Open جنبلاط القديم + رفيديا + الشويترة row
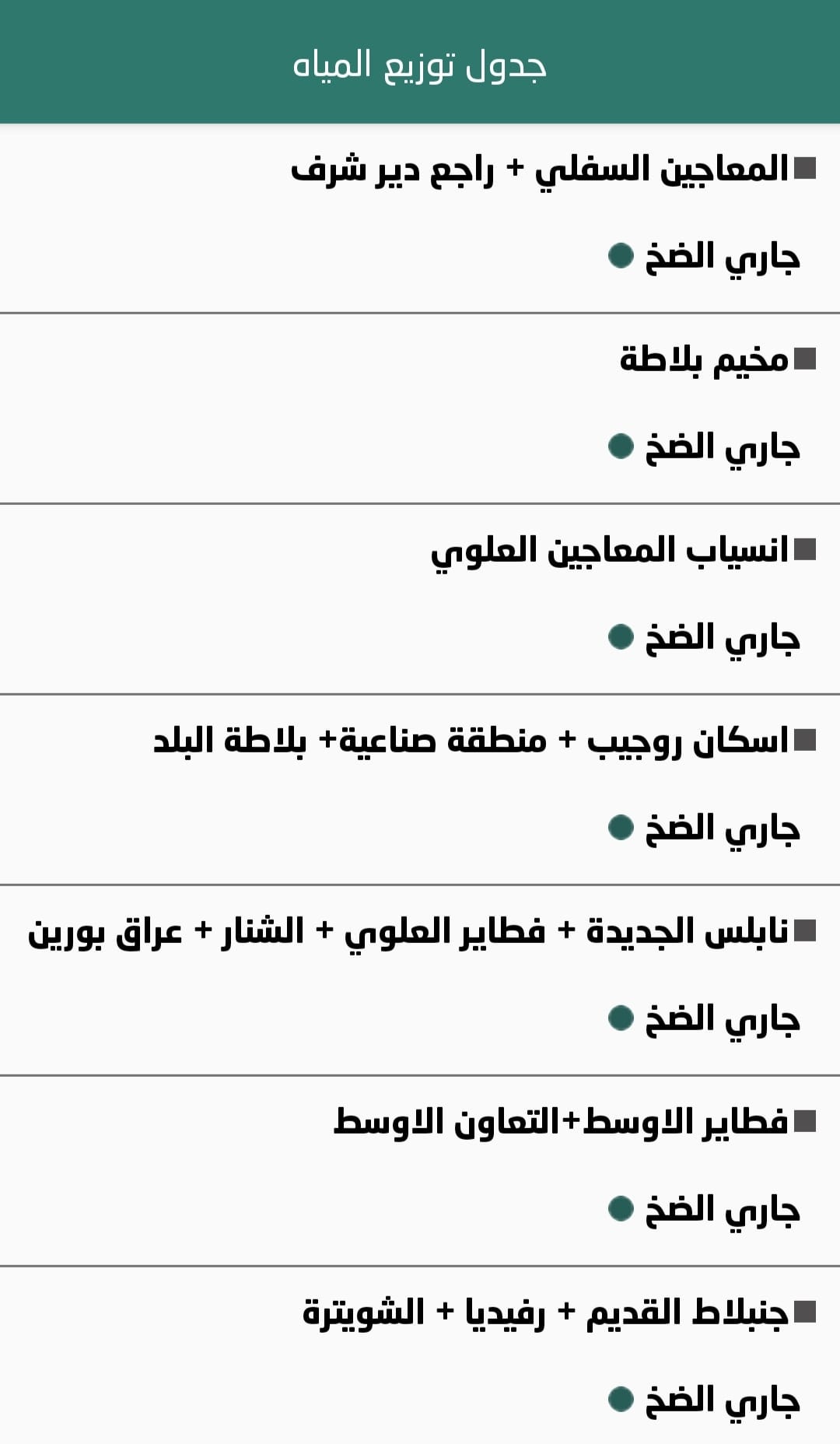Image resolution: width=840 pixels, height=1444 pixels. [546, 1313]
